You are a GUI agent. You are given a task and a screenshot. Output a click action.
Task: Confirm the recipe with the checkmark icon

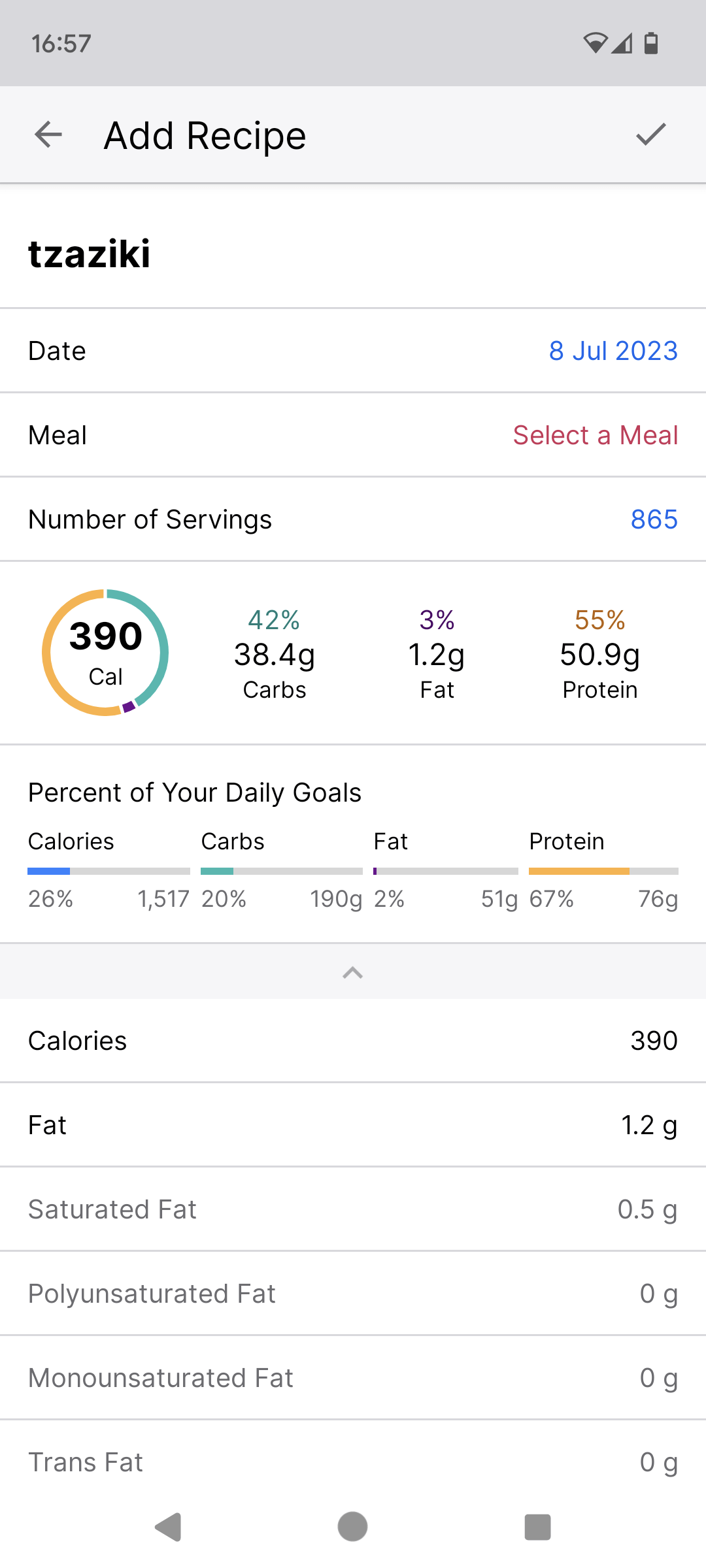651,135
